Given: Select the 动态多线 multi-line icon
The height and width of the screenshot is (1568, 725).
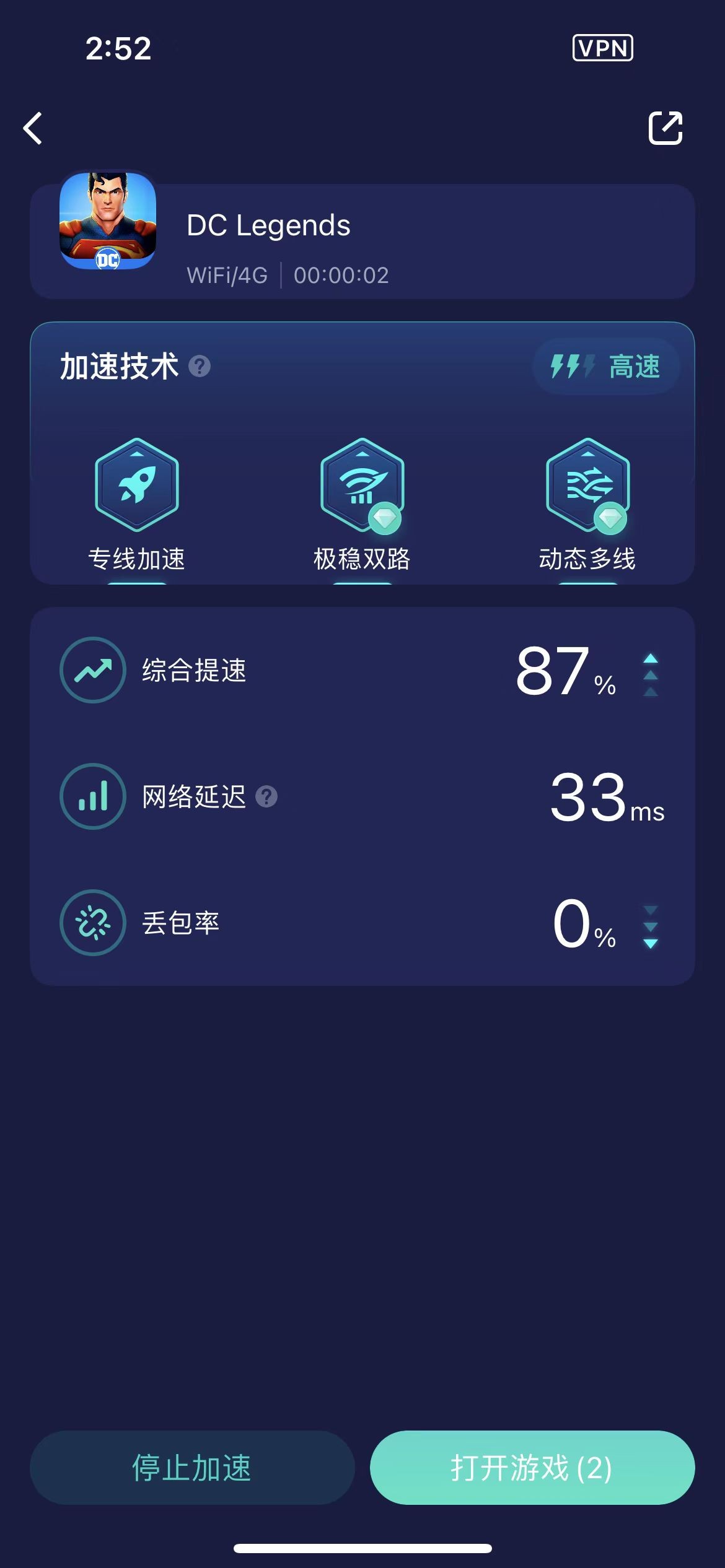Looking at the screenshot, I should click(x=587, y=485).
